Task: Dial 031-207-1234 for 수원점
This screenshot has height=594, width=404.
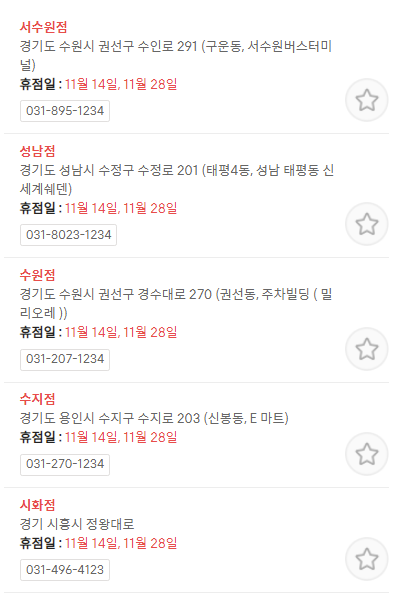Action: pos(65,360)
